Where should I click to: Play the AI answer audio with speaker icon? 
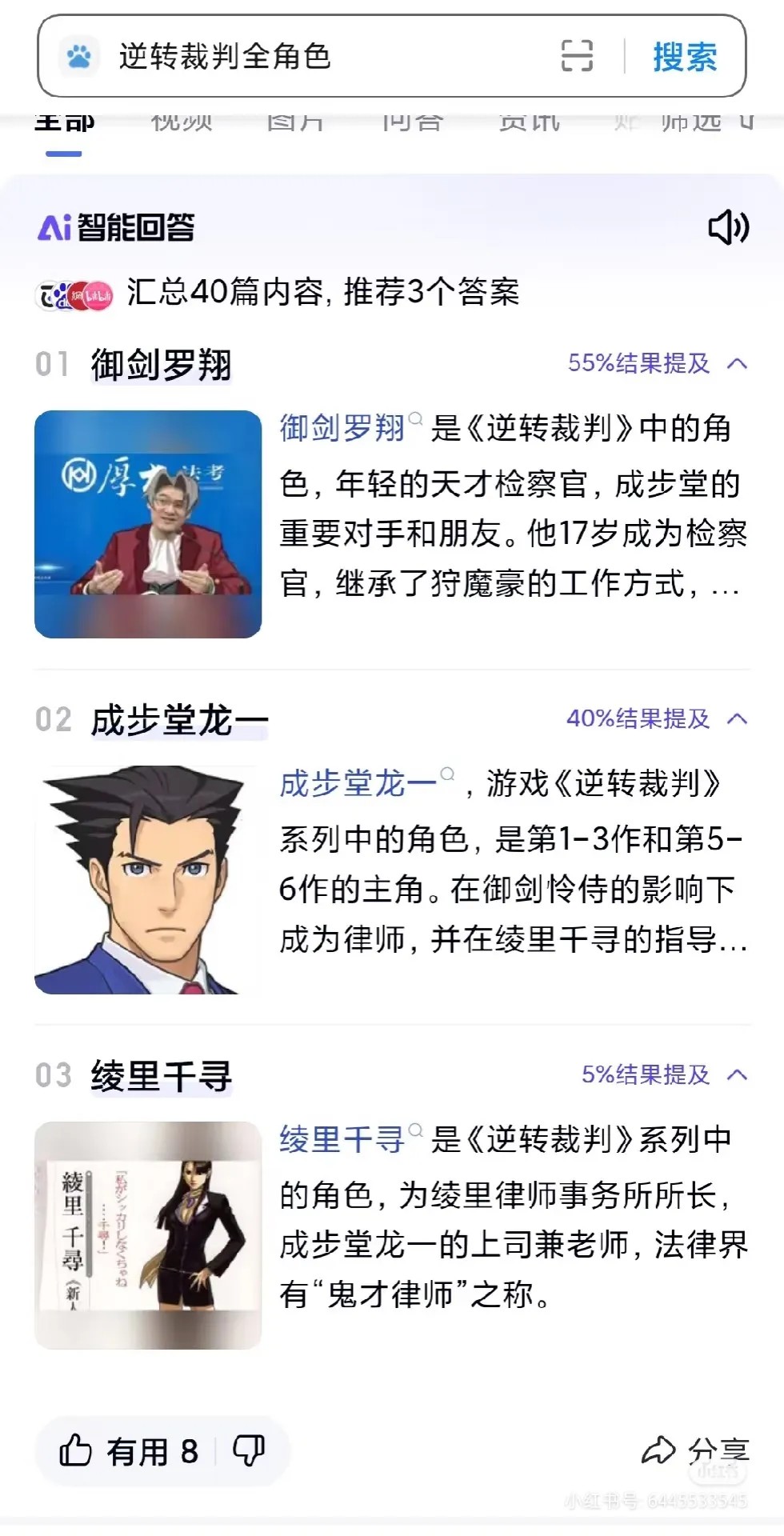click(x=728, y=227)
